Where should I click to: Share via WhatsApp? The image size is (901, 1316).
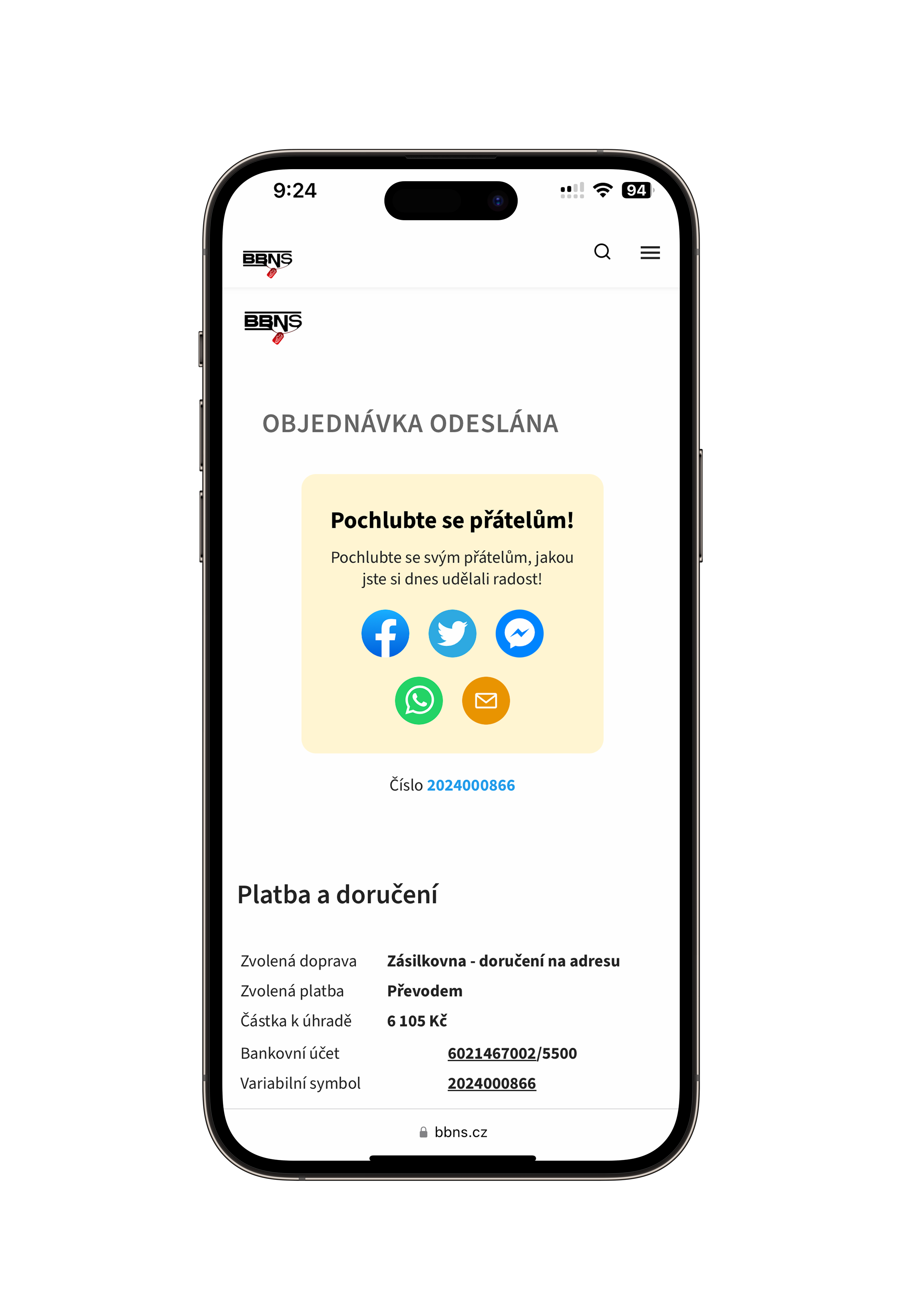418,700
